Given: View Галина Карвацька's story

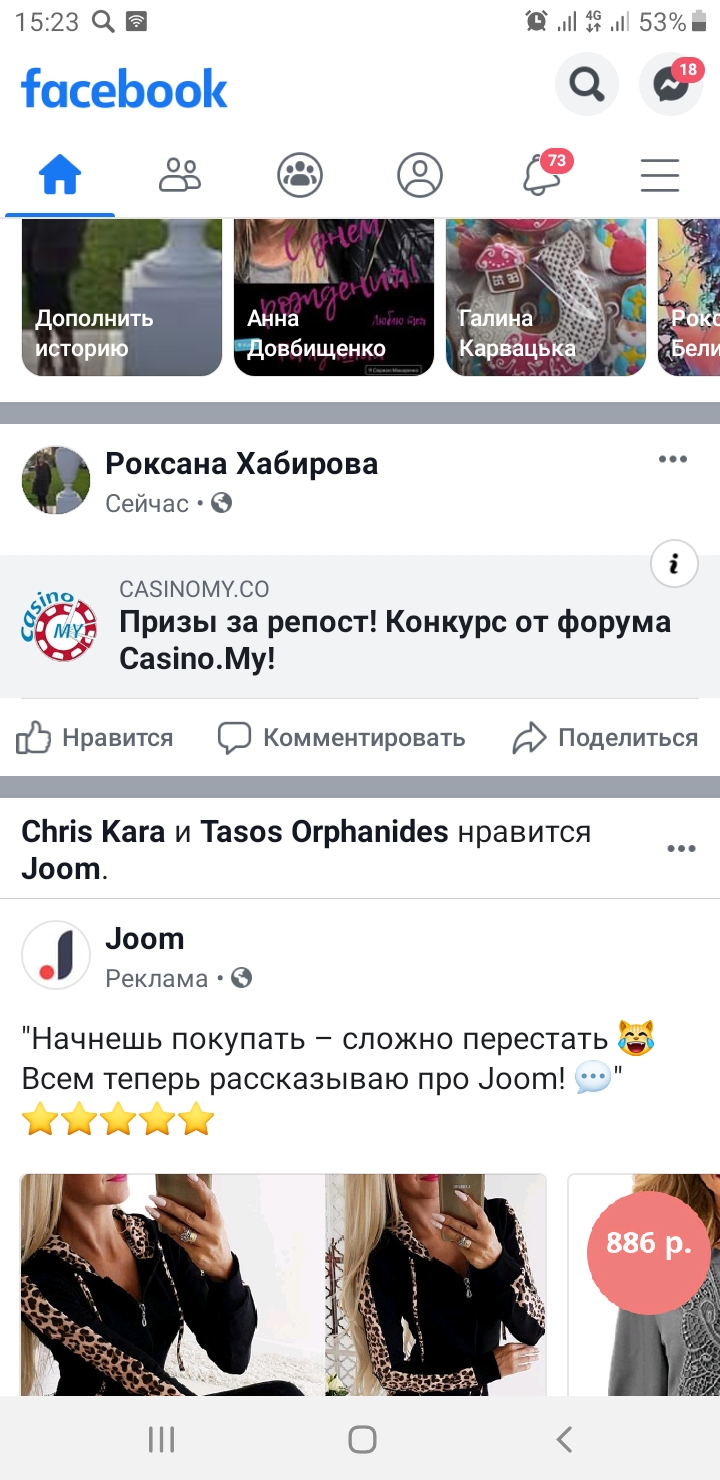Looking at the screenshot, I should (546, 298).
